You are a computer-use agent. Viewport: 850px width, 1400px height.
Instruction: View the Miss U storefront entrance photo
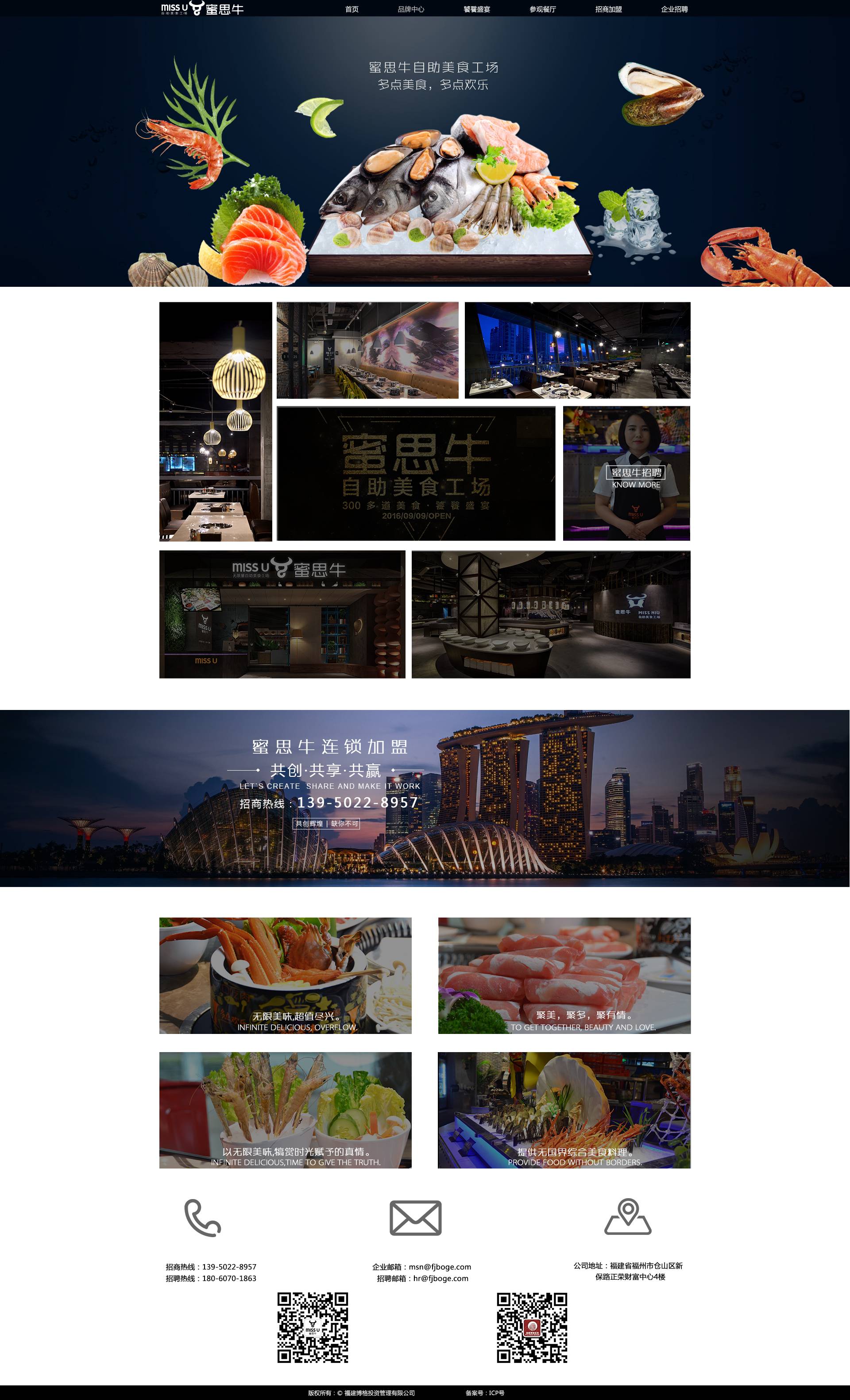(x=282, y=613)
